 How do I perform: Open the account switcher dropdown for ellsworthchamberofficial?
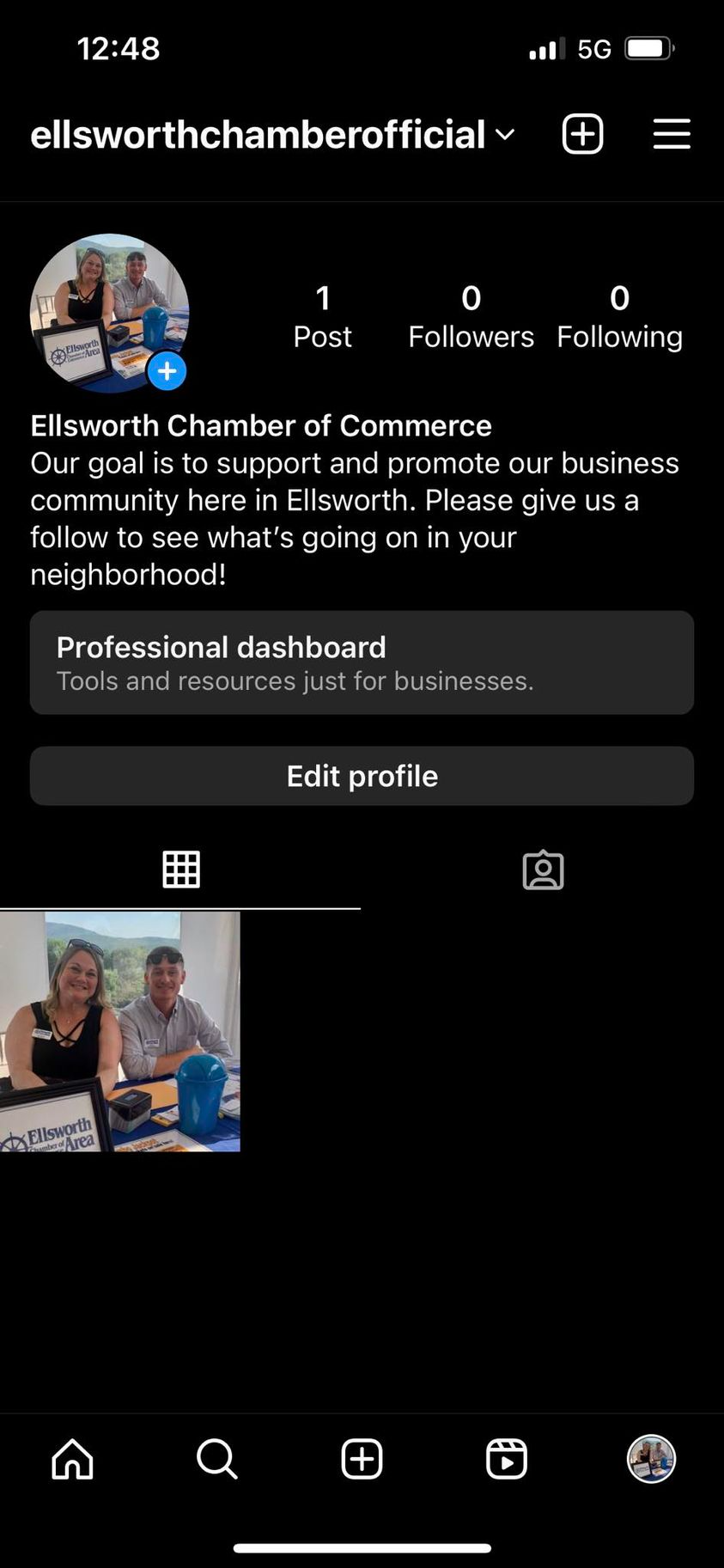504,134
